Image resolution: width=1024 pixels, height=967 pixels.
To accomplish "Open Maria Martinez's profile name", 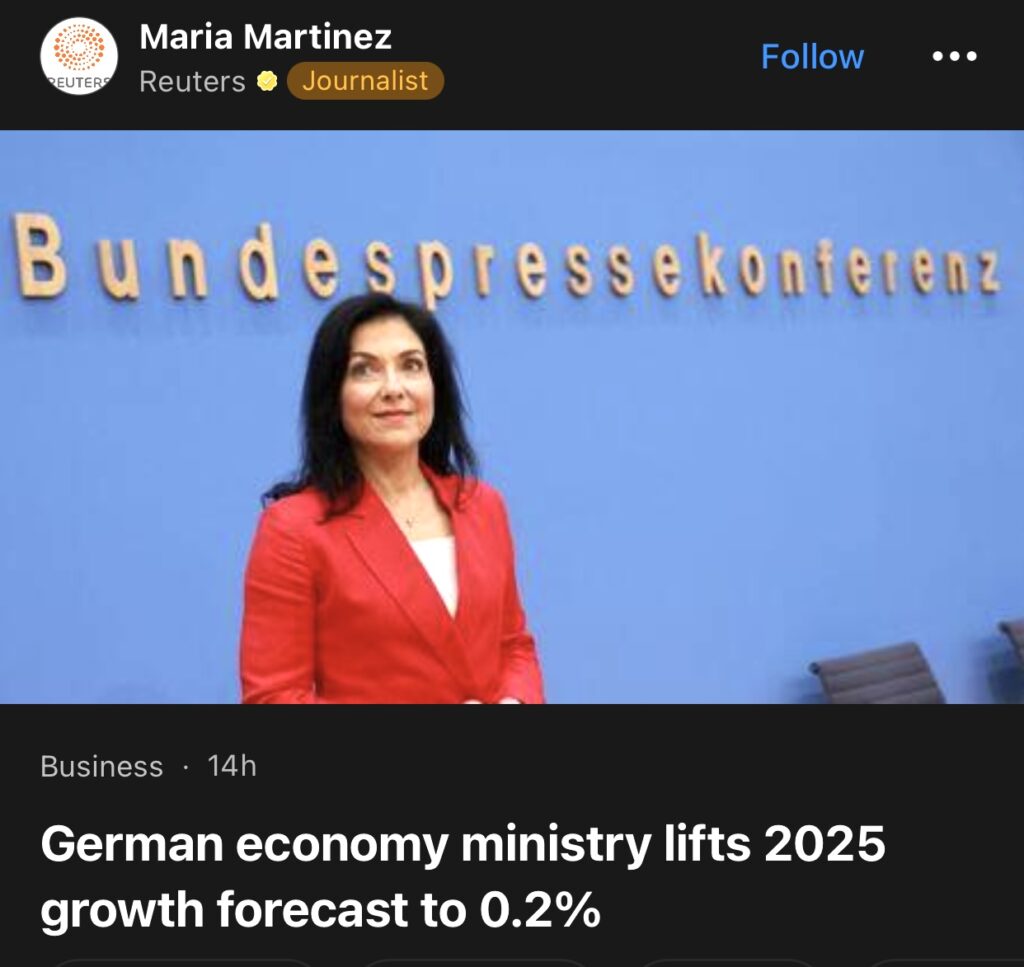I will (x=265, y=37).
